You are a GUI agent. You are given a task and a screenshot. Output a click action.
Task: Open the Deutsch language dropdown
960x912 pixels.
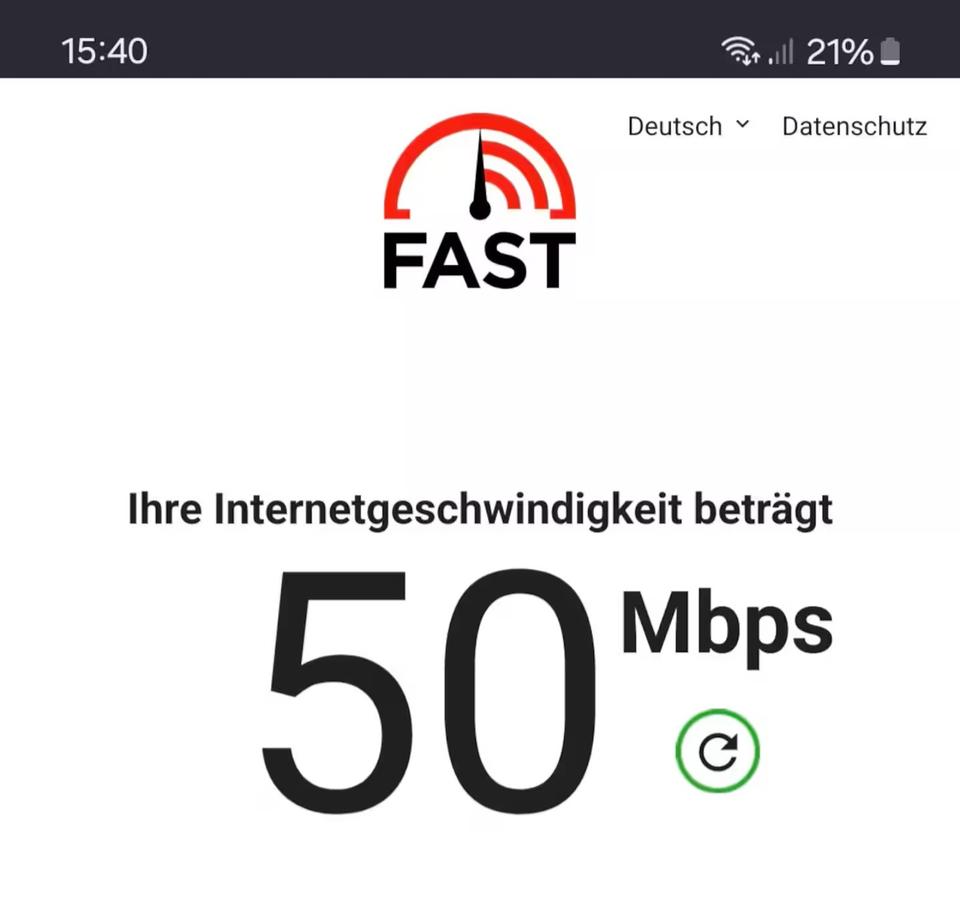point(687,126)
